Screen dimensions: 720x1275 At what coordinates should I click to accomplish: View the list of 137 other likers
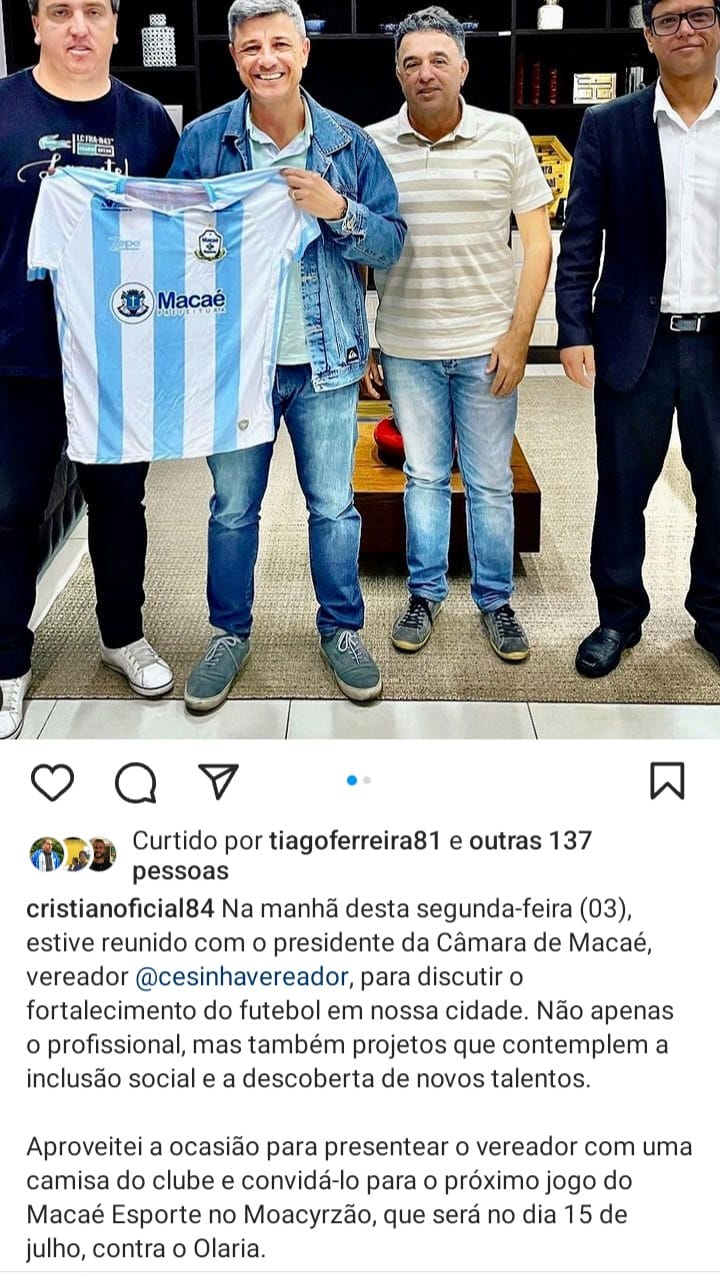point(530,842)
